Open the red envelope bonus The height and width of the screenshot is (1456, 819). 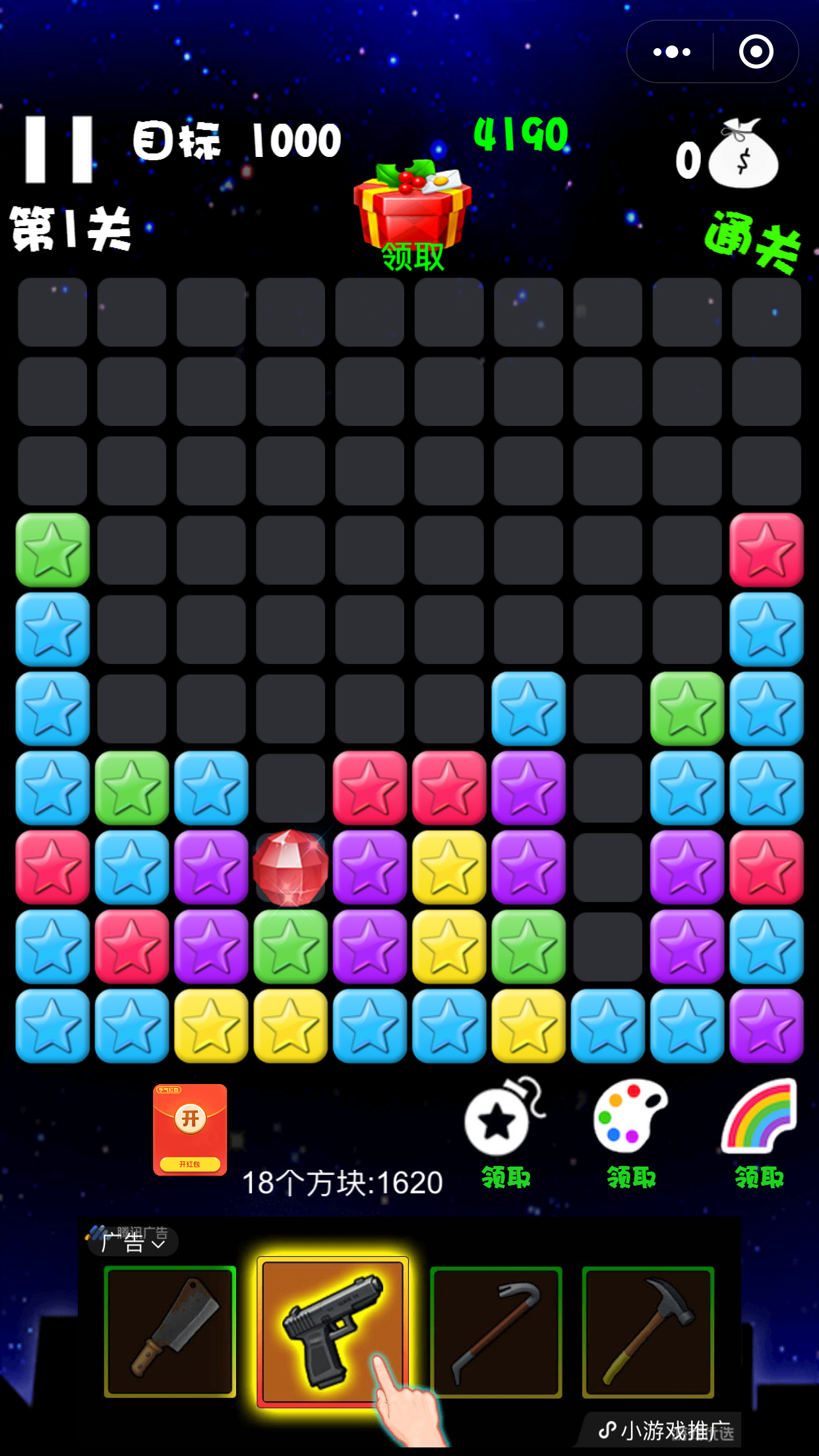(x=190, y=1130)
